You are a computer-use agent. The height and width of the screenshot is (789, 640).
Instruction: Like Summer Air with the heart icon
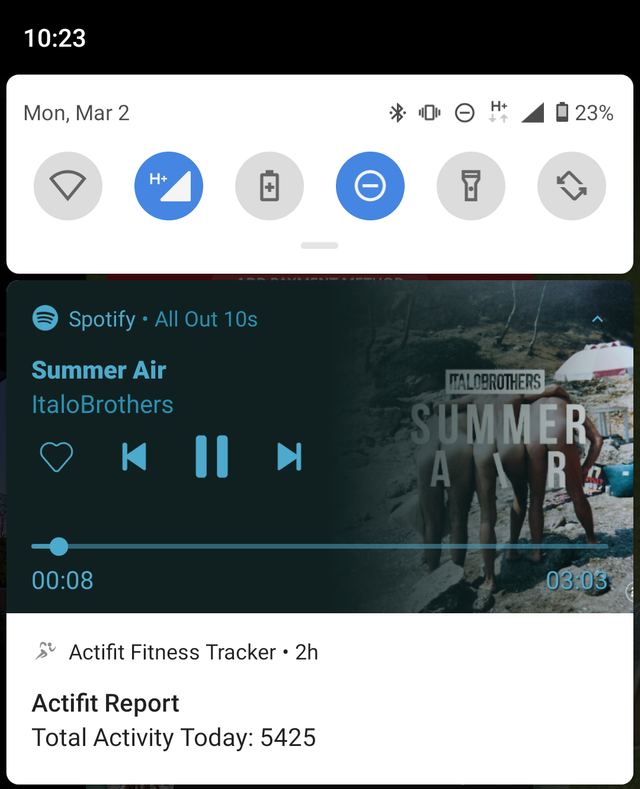56,457
